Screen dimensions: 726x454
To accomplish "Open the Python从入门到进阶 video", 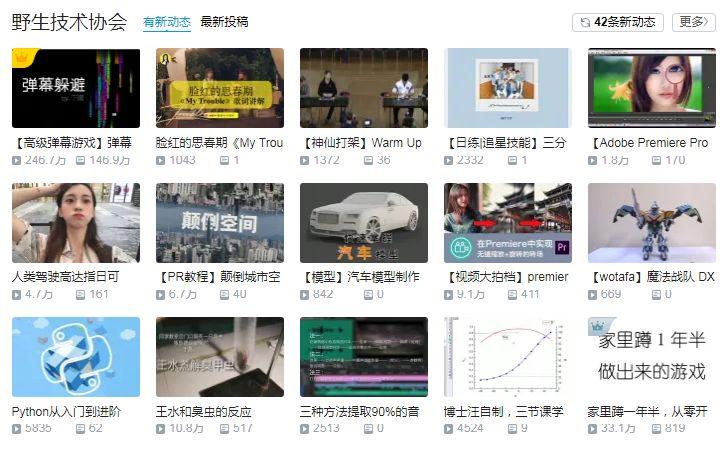I will 76,357.
